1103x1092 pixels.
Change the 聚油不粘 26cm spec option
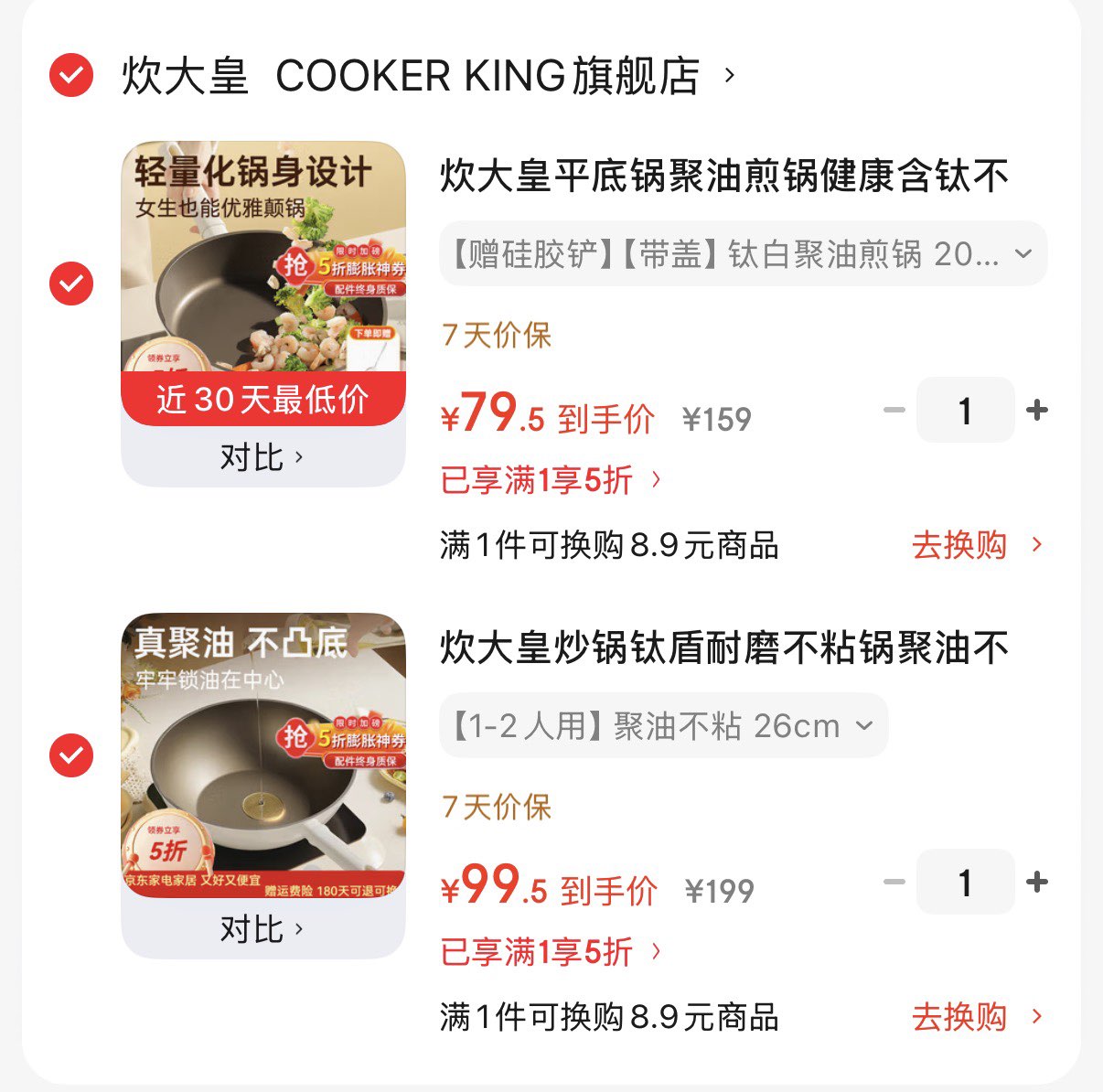(x=663, y=725)
